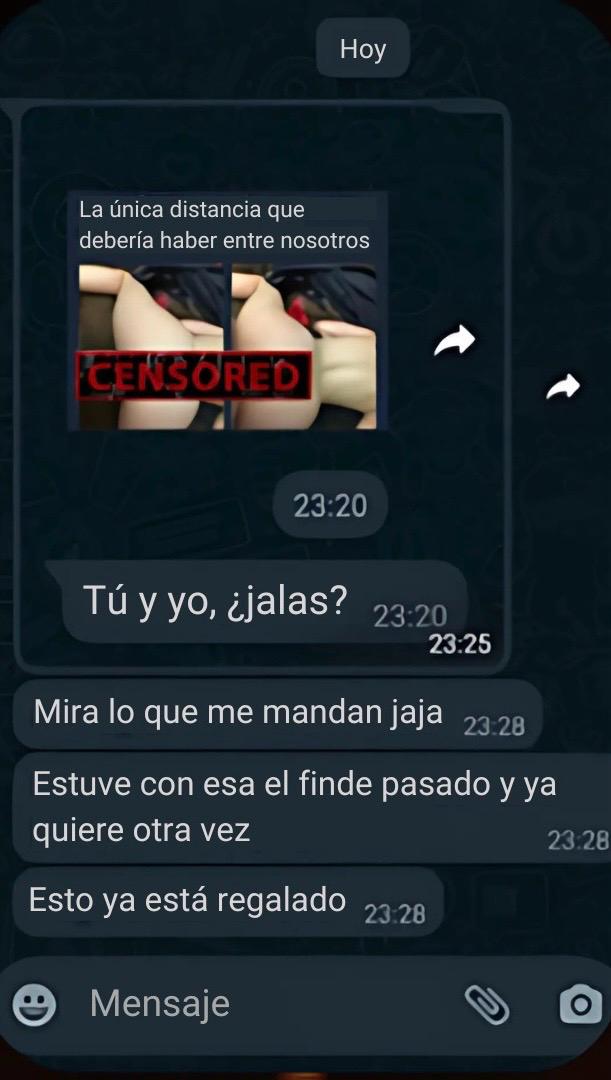Open the emoji picker

click(x=34, y=1004)
